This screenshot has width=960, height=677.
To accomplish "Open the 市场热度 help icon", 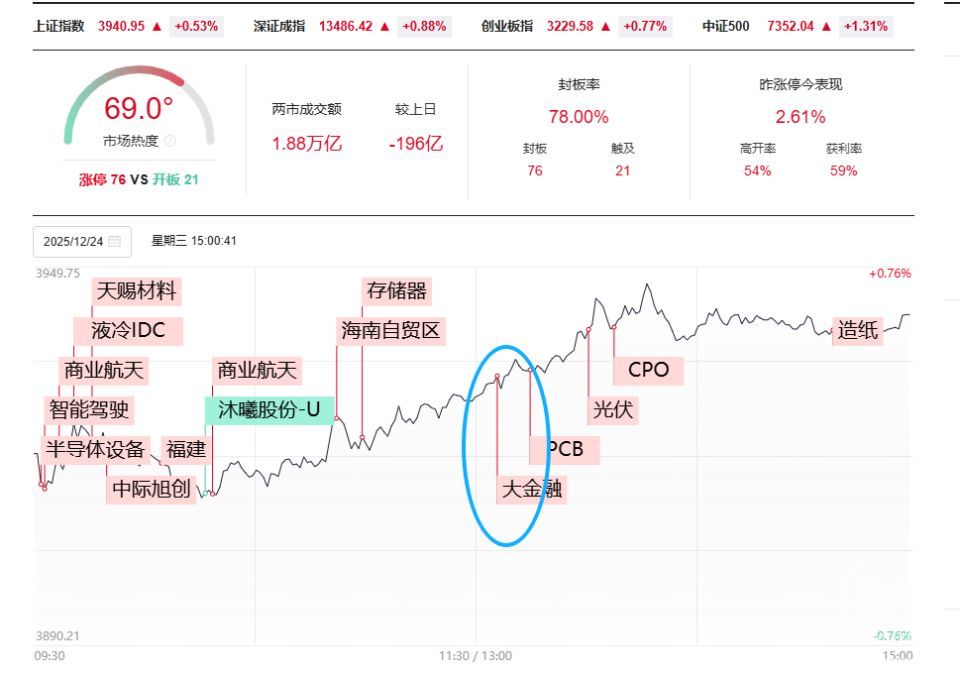I will pyautogui.click(x=170, y=141).
